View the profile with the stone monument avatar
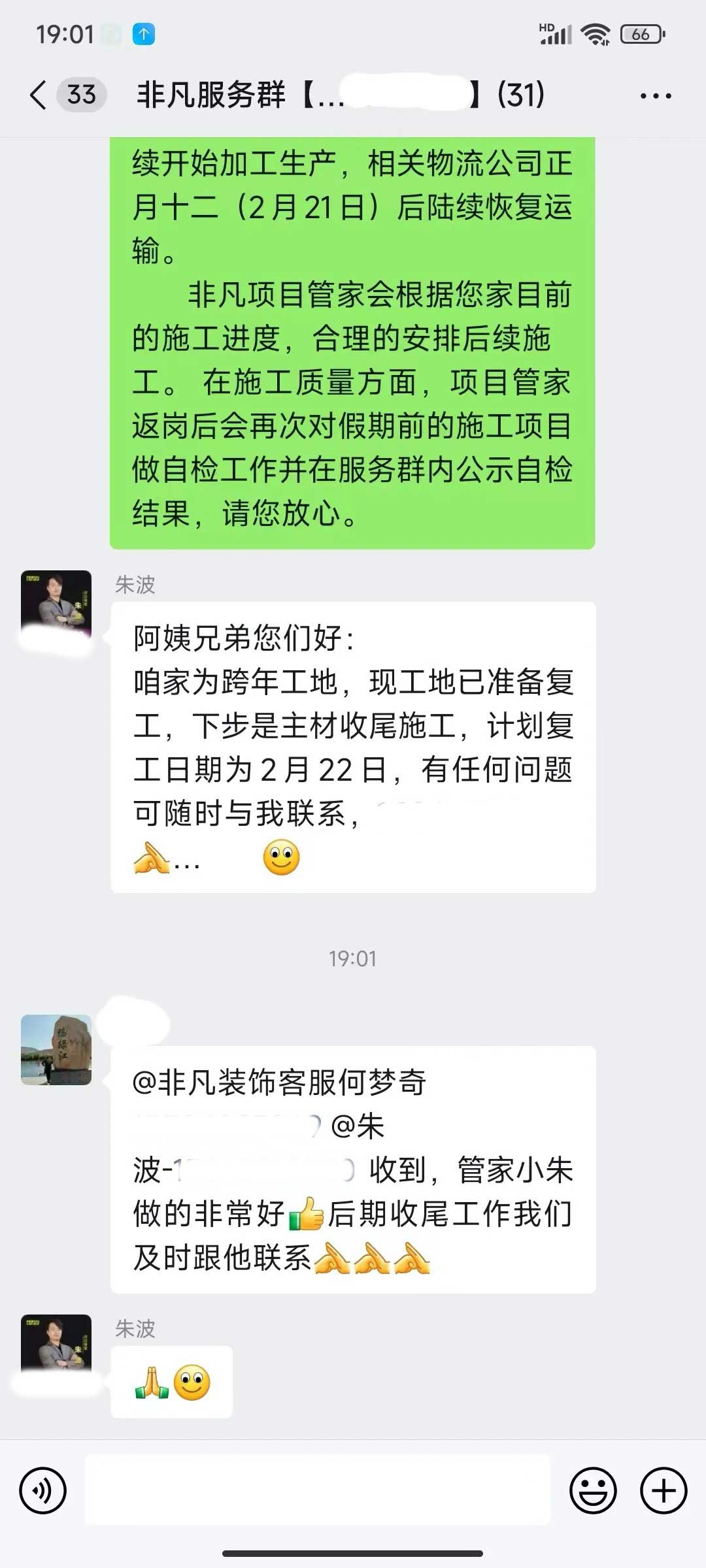 pyautogui.click(x=56, y=1049)
